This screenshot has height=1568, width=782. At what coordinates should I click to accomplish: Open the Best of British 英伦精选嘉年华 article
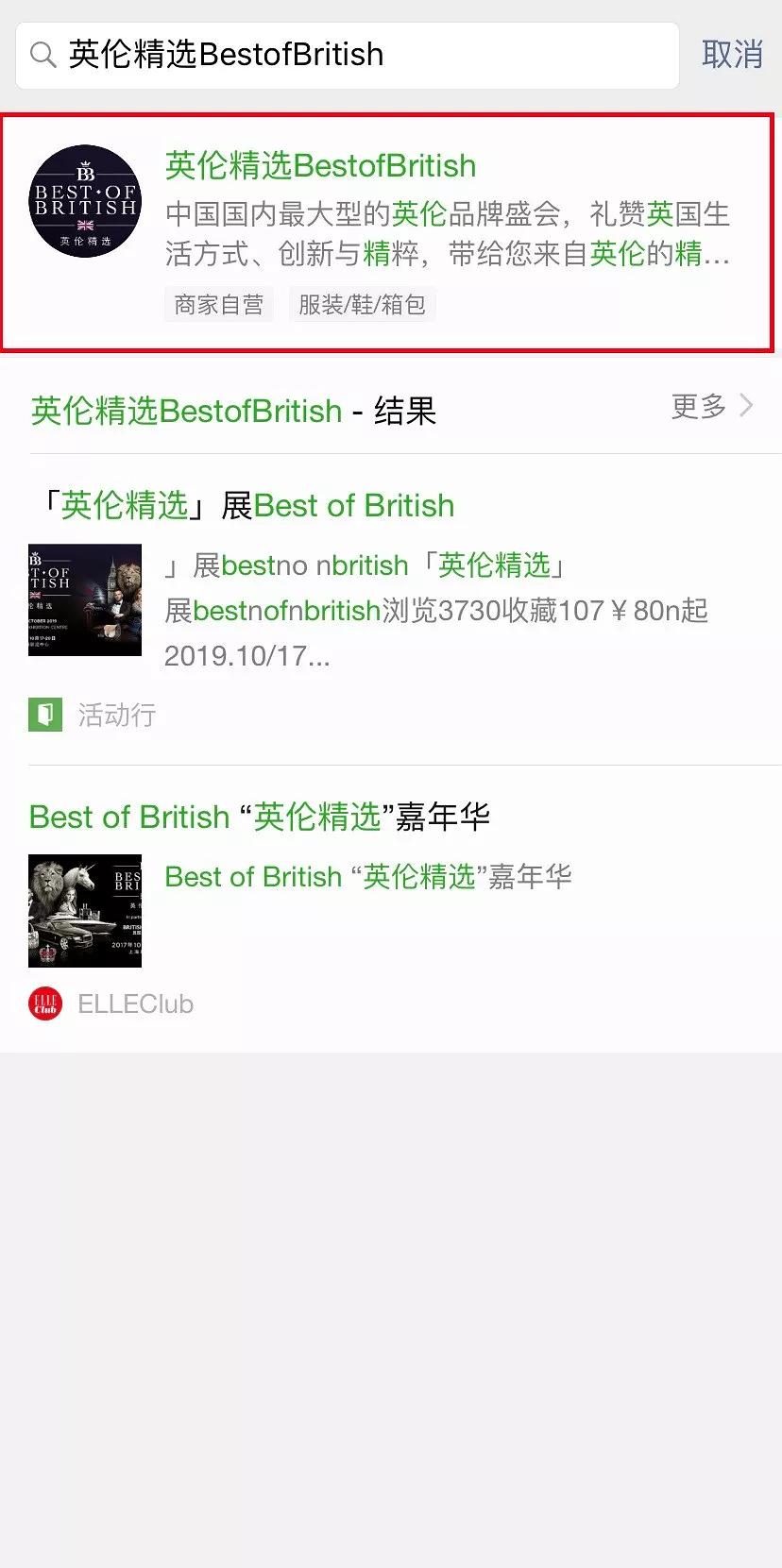tap(258, 817)
